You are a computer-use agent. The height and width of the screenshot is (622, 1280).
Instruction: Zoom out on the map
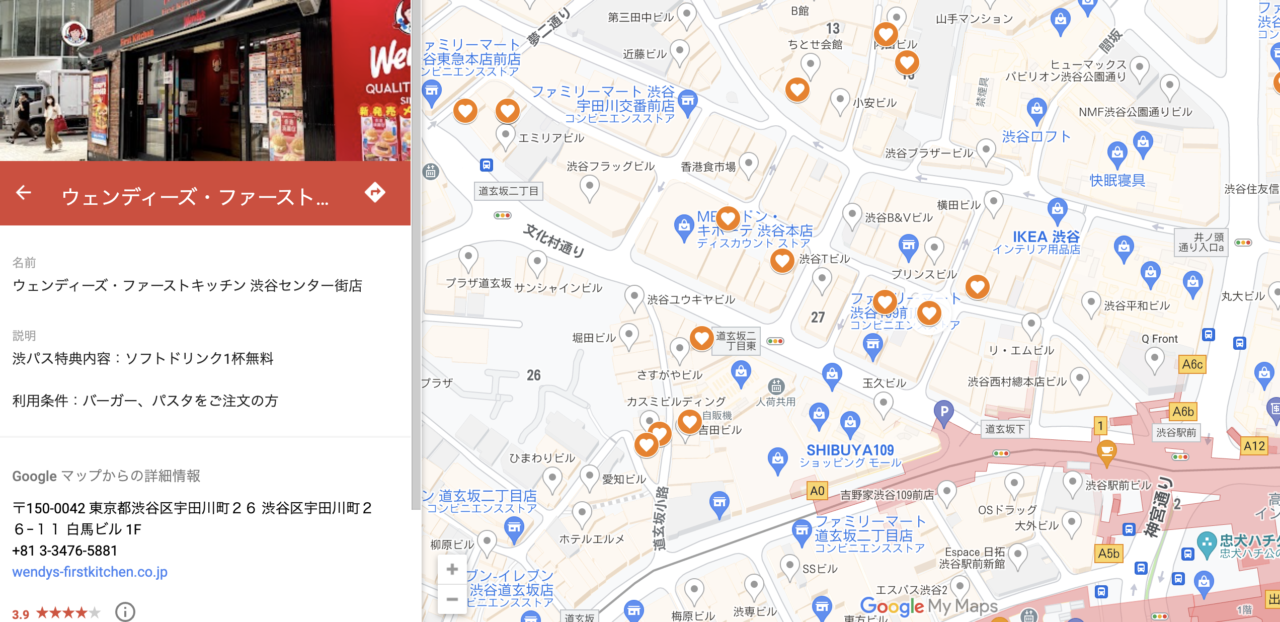click(x=452, y=600)
